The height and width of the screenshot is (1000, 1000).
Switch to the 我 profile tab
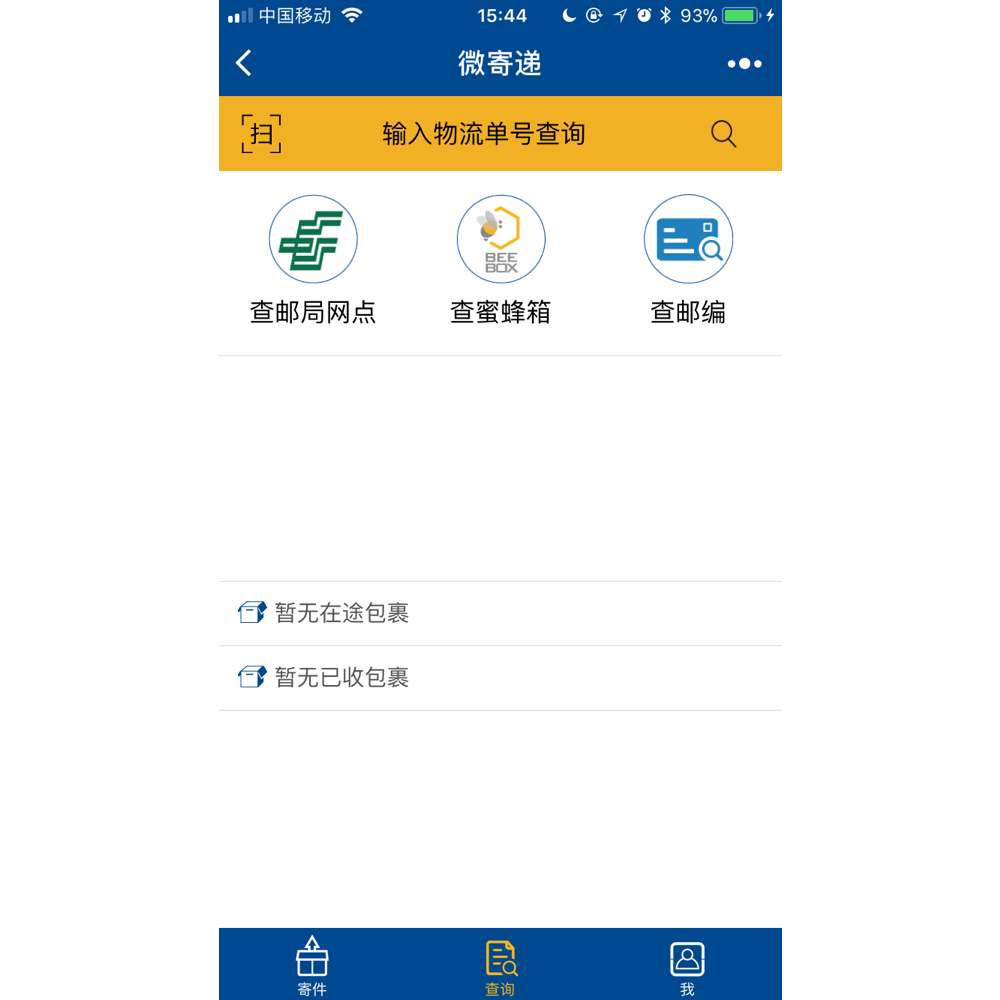pos(687,966)
